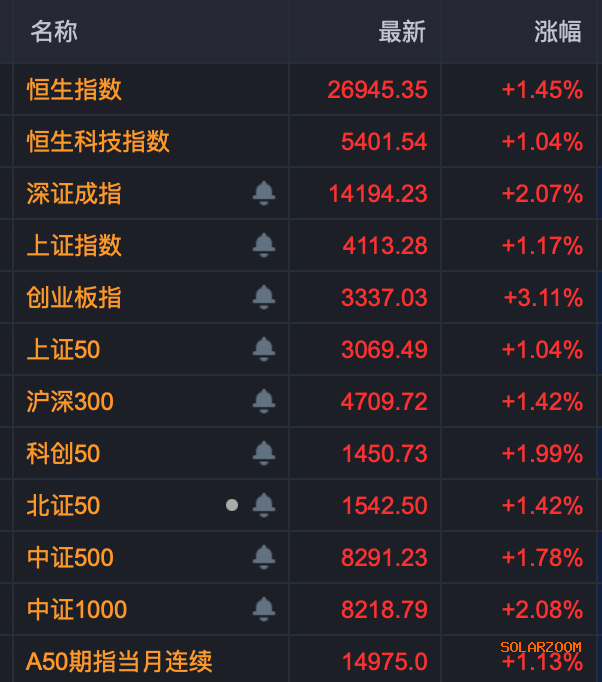View 创业板指 index details

[x=75, y=297]
